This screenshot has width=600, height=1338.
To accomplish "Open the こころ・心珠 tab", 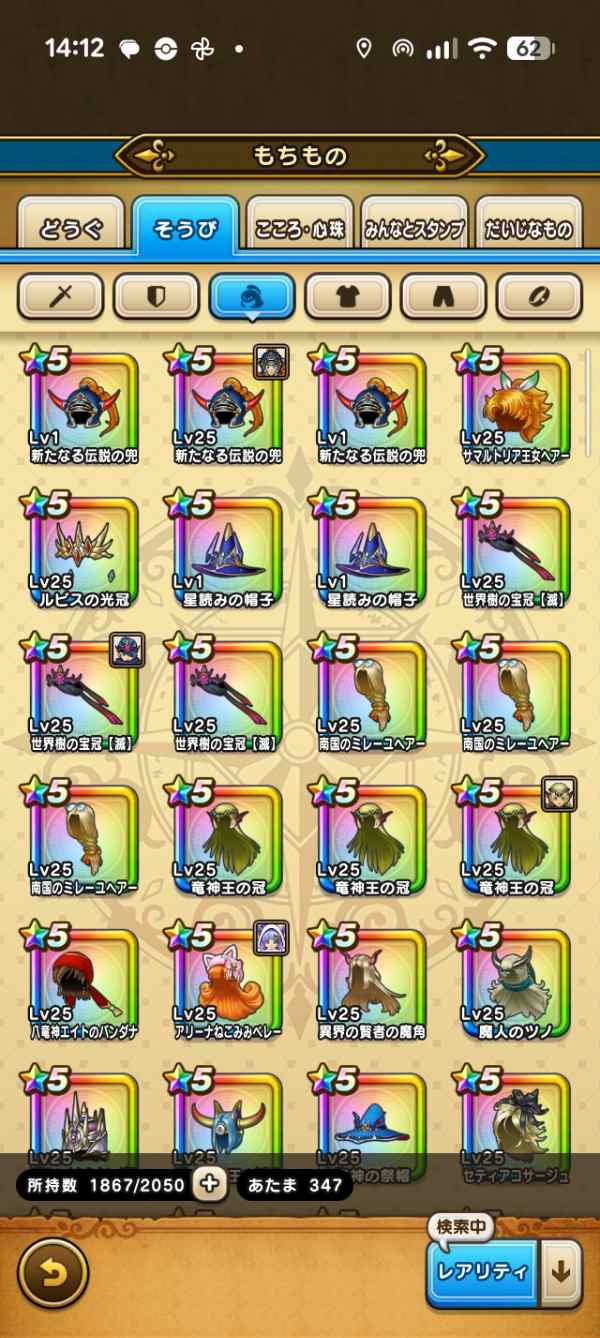I will click(x=299, y=228).
